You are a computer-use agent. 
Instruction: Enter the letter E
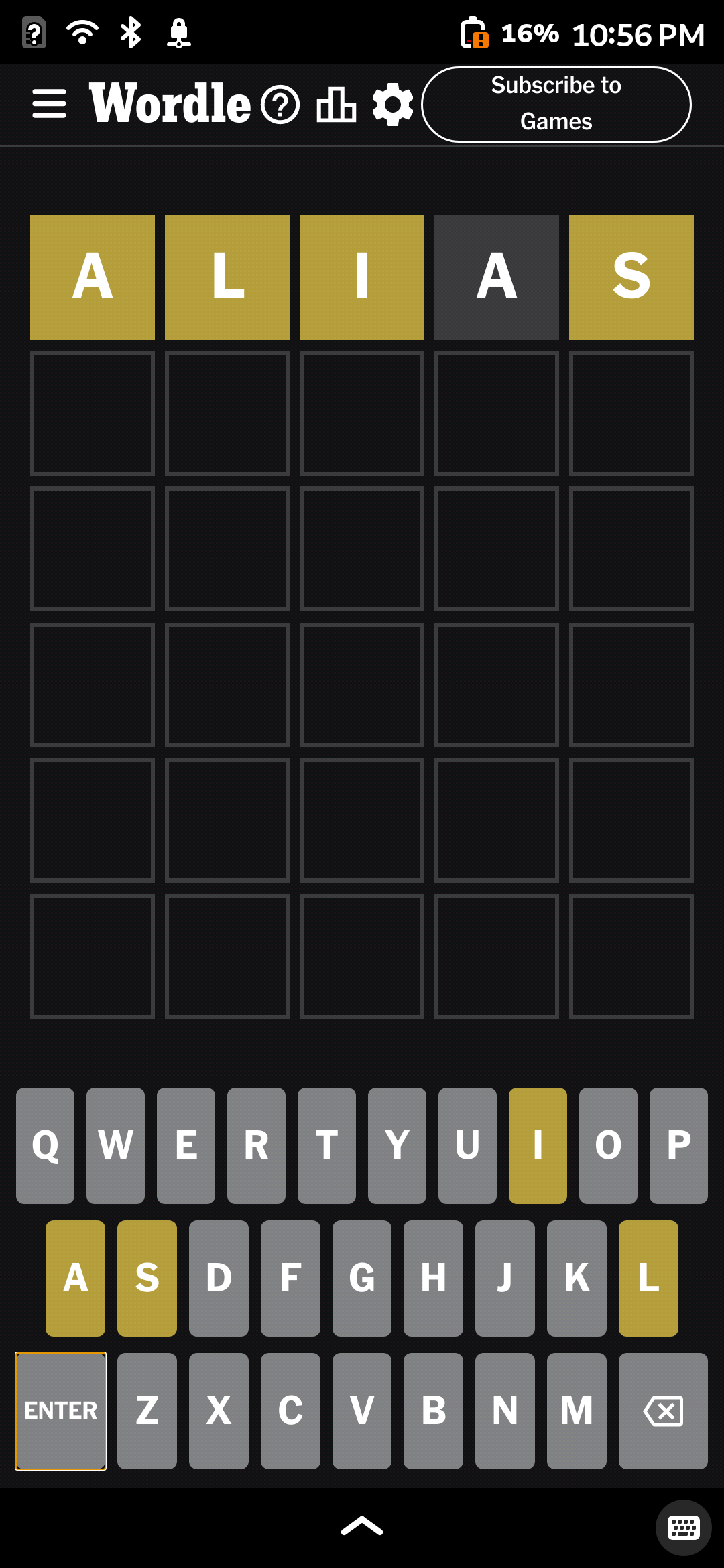(186, 1145)
